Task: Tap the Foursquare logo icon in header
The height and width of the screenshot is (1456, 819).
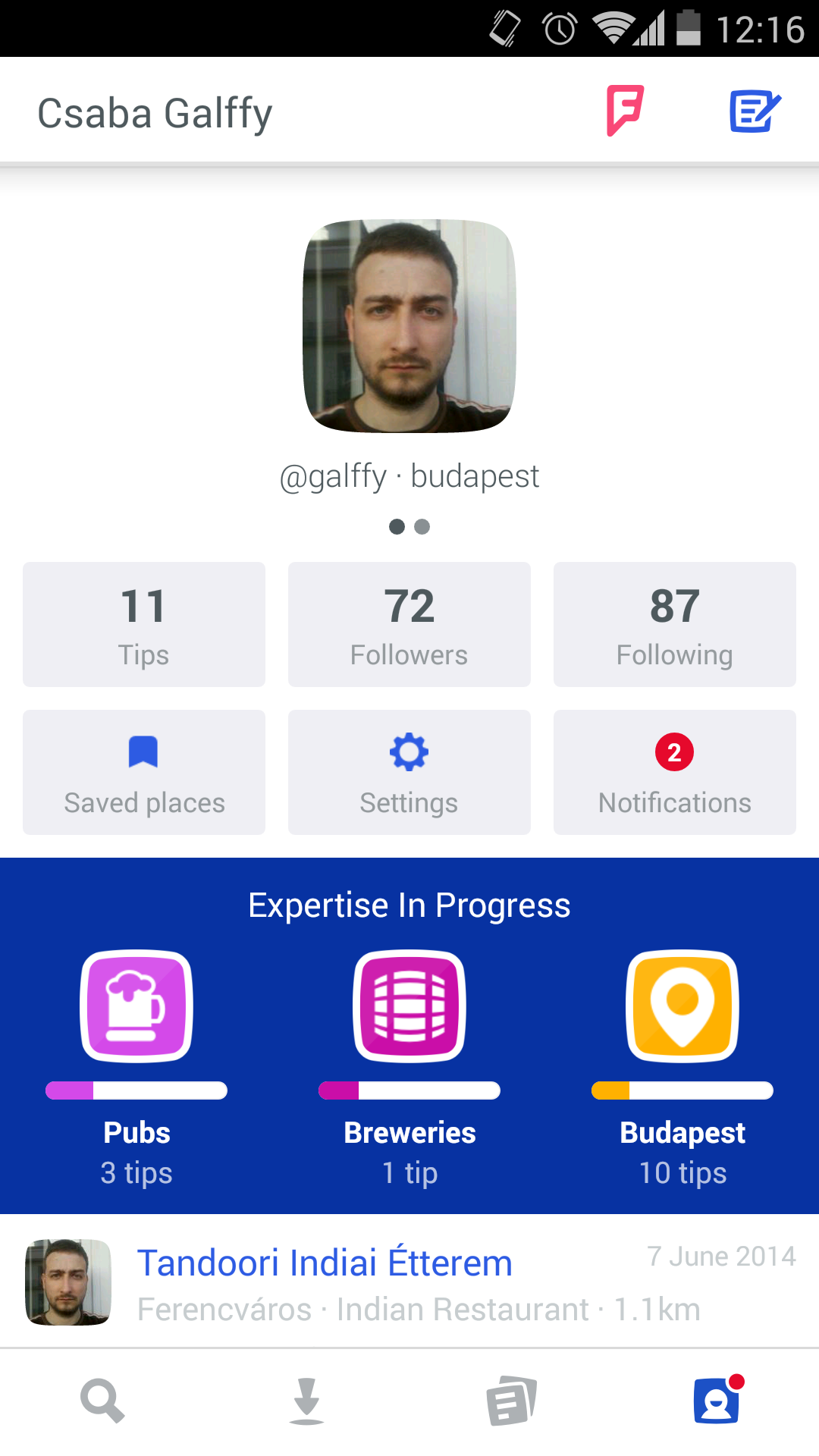Action: (625, 111)
